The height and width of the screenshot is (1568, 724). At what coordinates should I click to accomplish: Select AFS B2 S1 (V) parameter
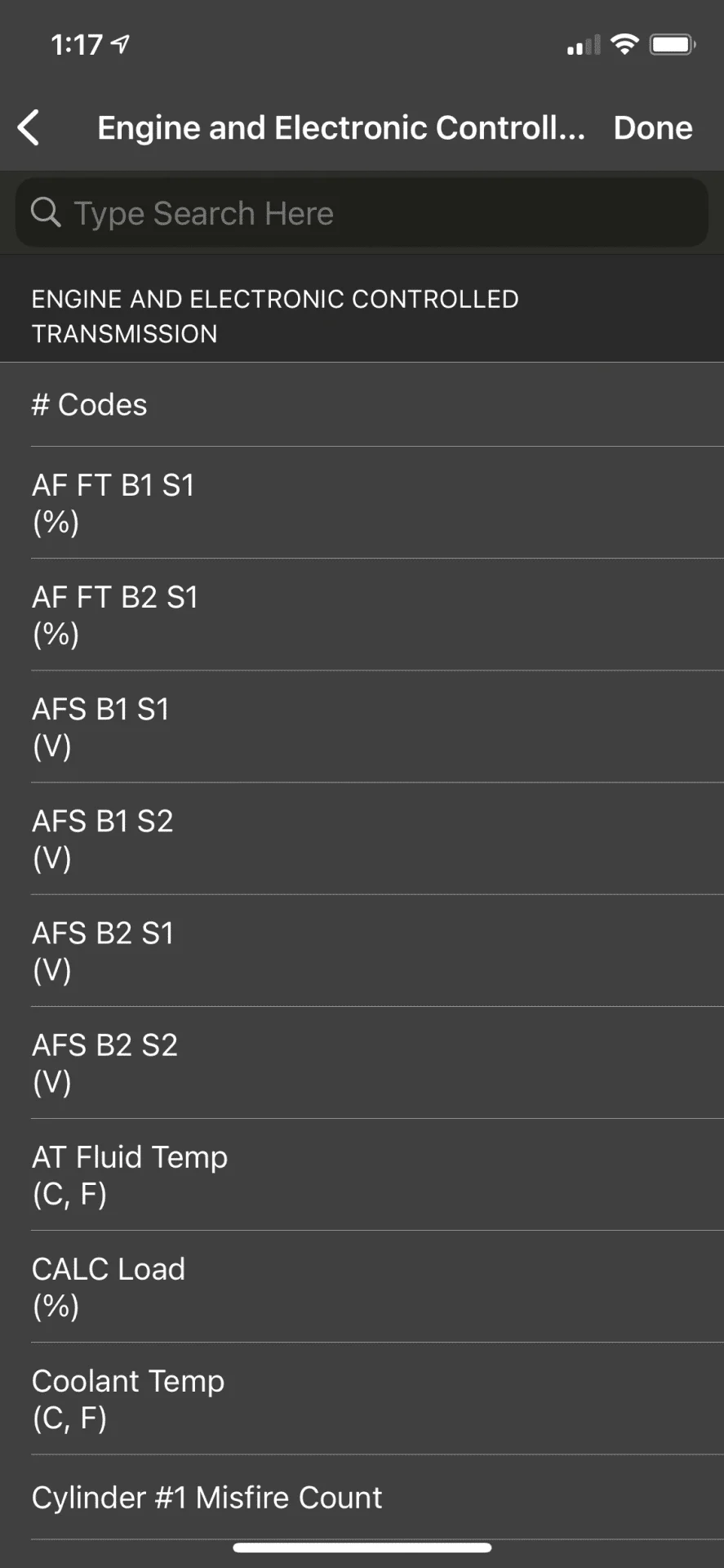point(362,951)
